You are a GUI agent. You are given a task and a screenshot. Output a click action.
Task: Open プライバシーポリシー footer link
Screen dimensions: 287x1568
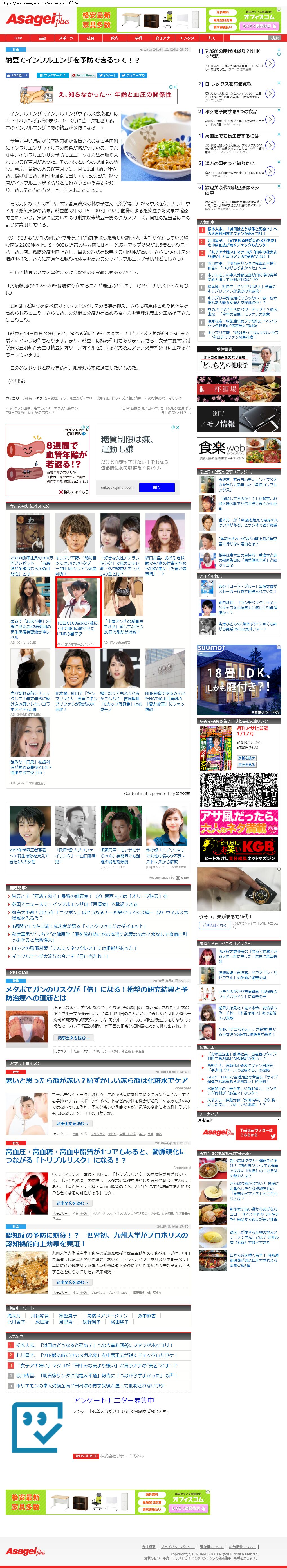pyautogui.click(x=177, y=1546)
